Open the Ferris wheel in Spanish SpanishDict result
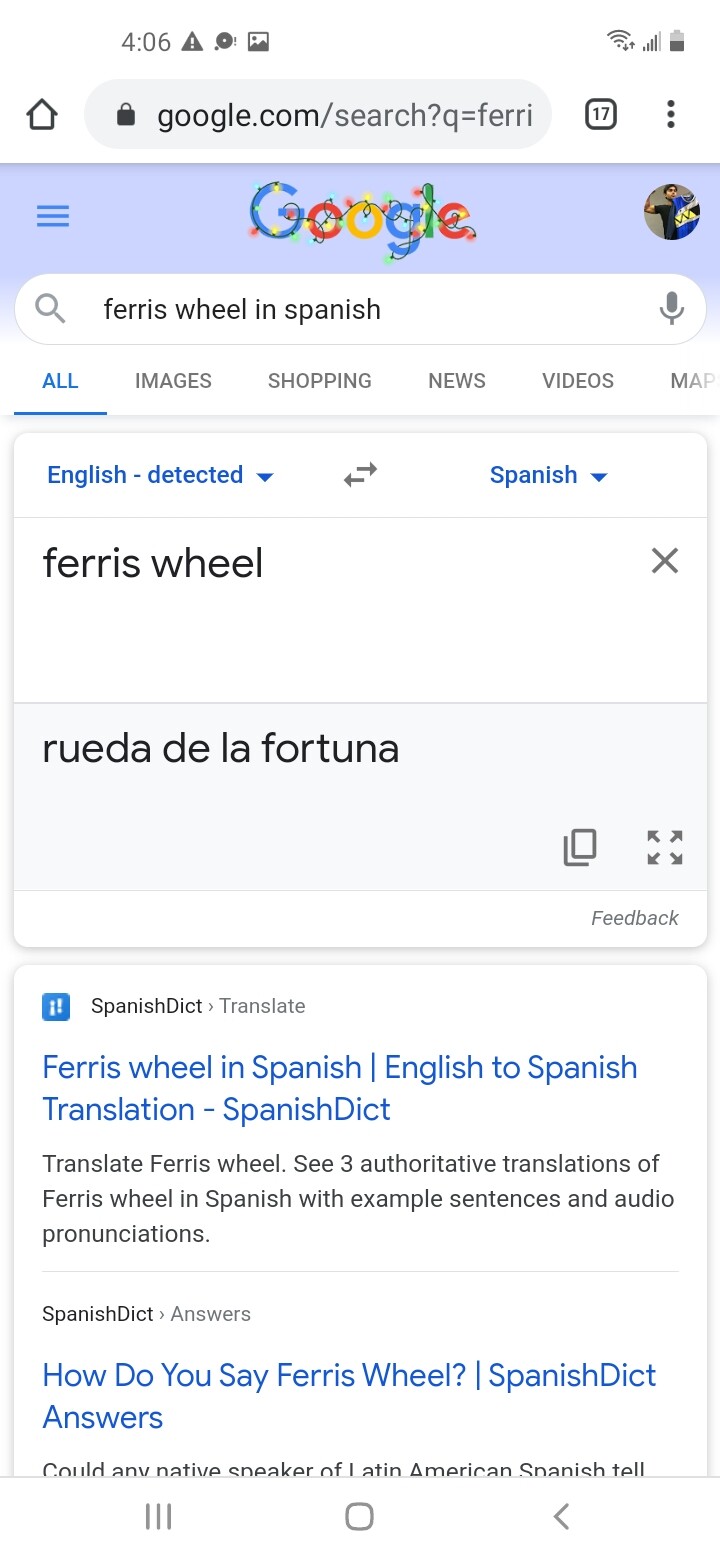The width and height of the screenshot is (720, 1560). (x=340, y=1088)
